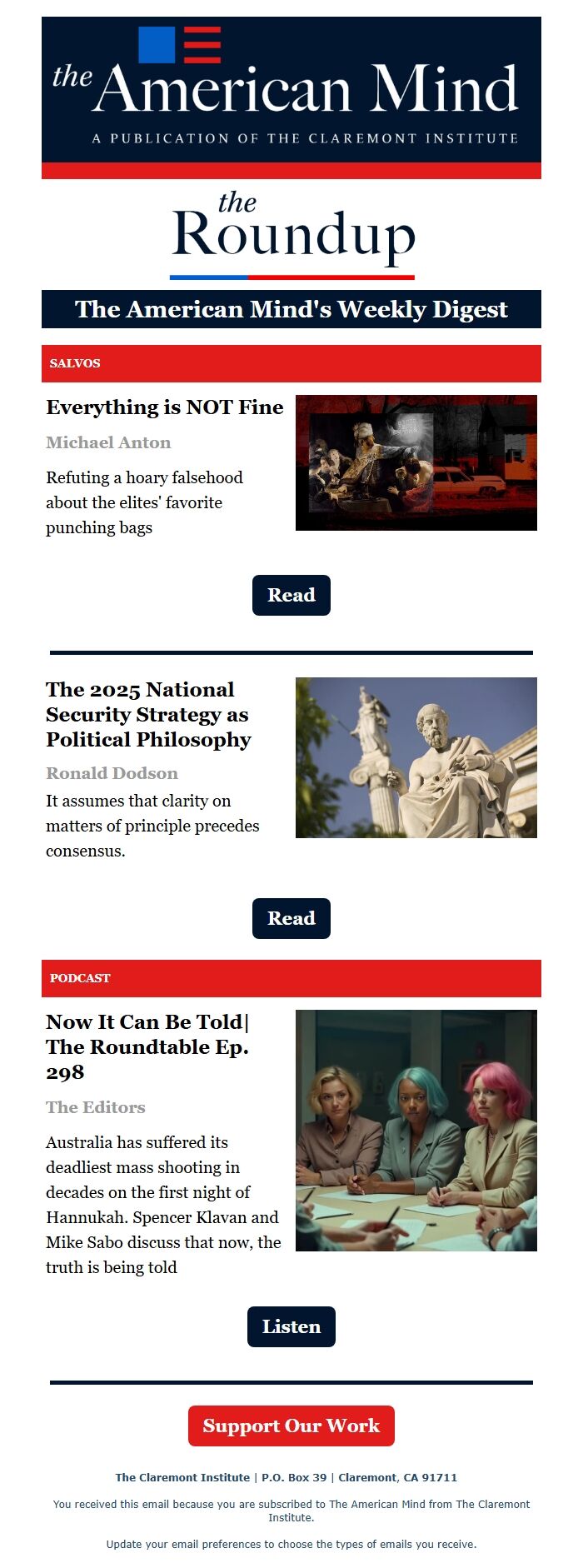Open 'Now It Can Be Told' headline
This screenshot has width=583, height=1568.
pos(147,1046)
